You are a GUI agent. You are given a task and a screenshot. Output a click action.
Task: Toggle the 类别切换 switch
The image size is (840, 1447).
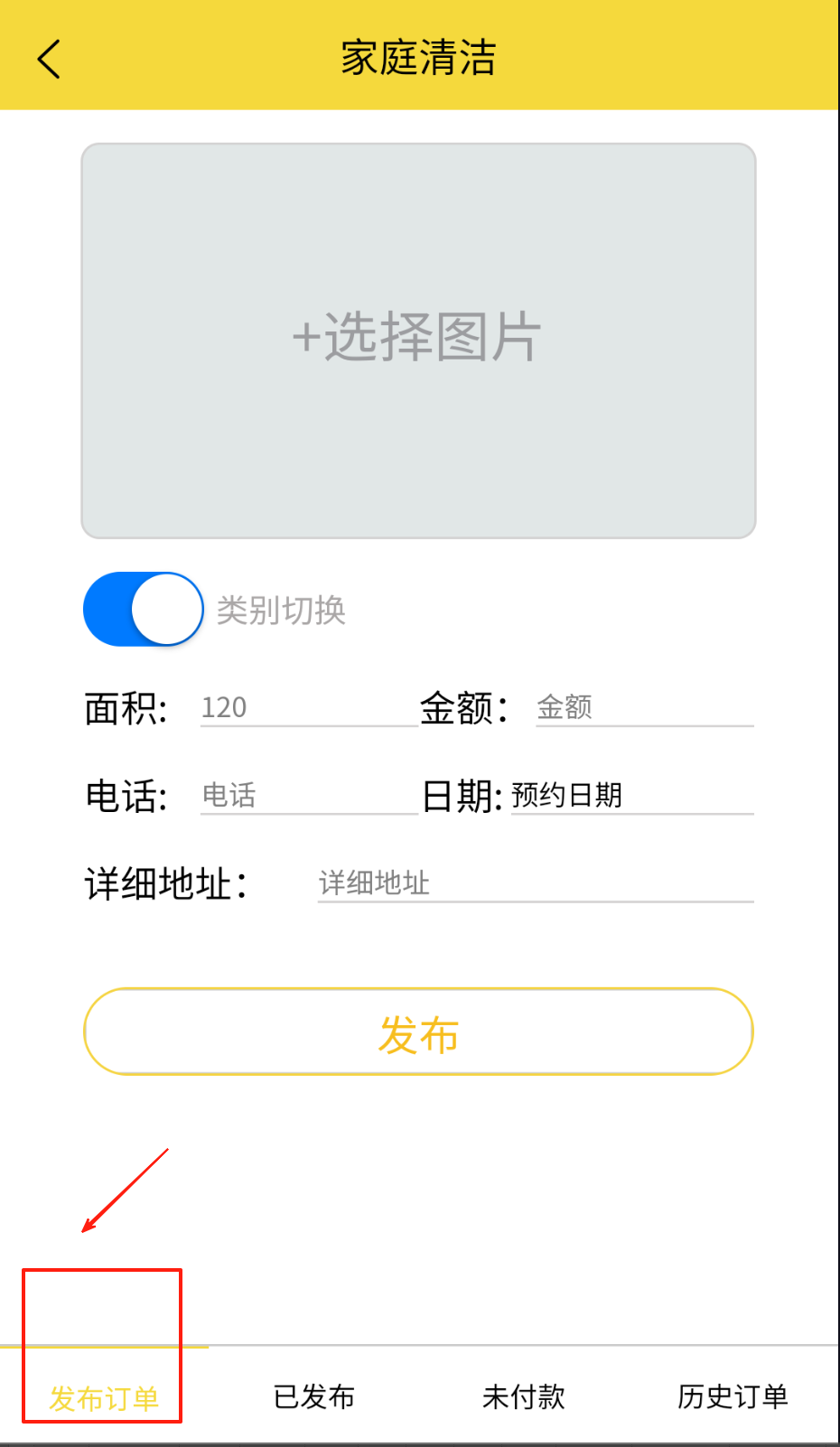(144, 609)
